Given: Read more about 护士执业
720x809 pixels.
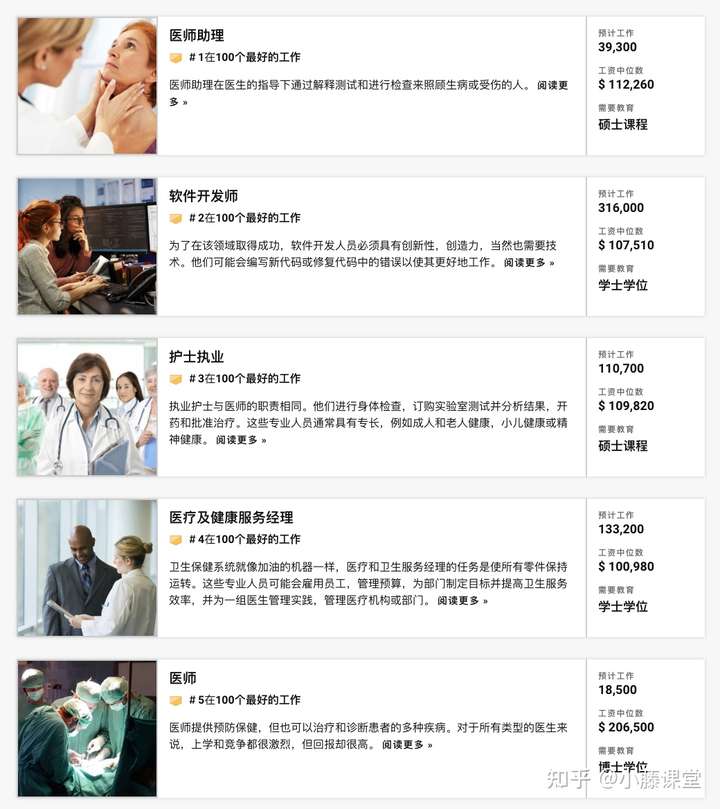Looking at the screenshot, I should click(x=241, y=440).
